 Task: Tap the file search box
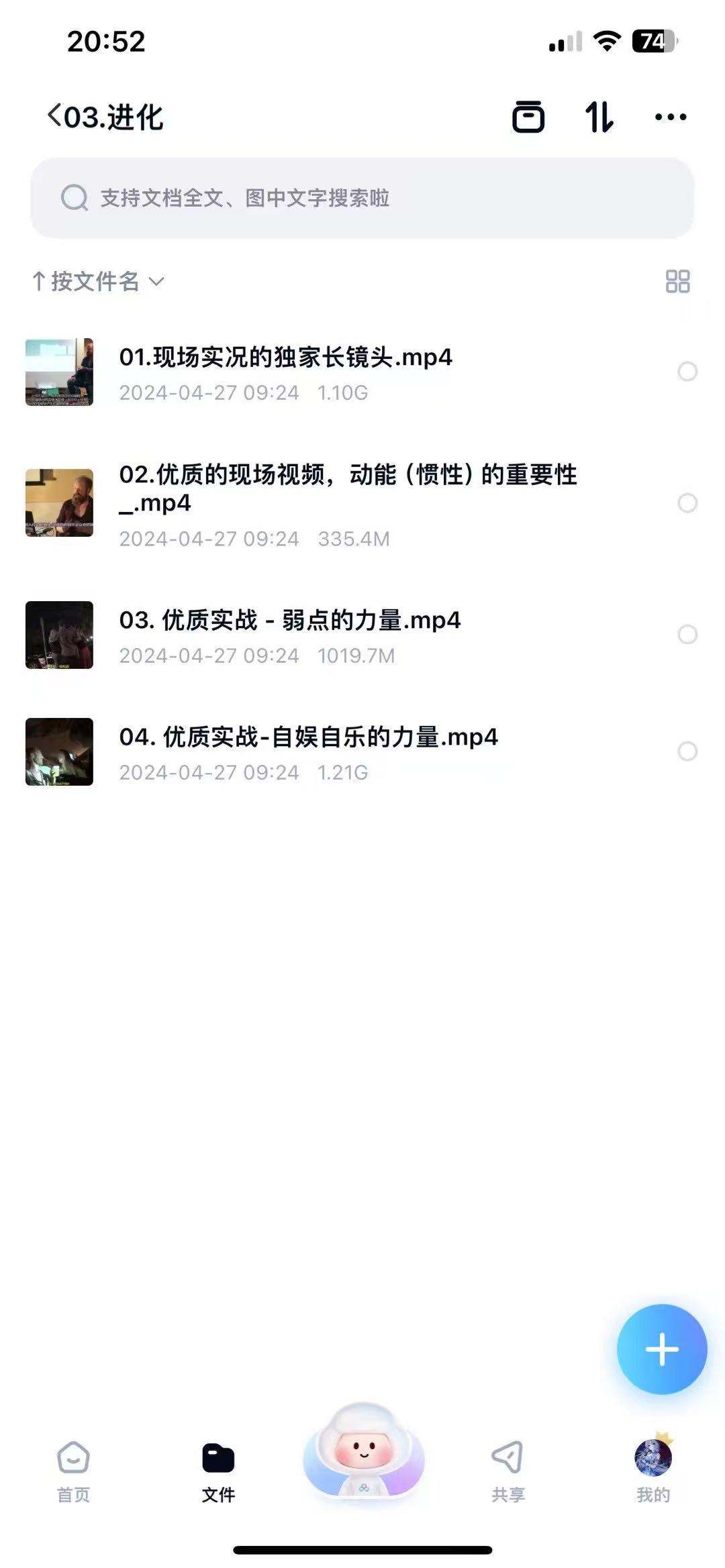[362, 198]
